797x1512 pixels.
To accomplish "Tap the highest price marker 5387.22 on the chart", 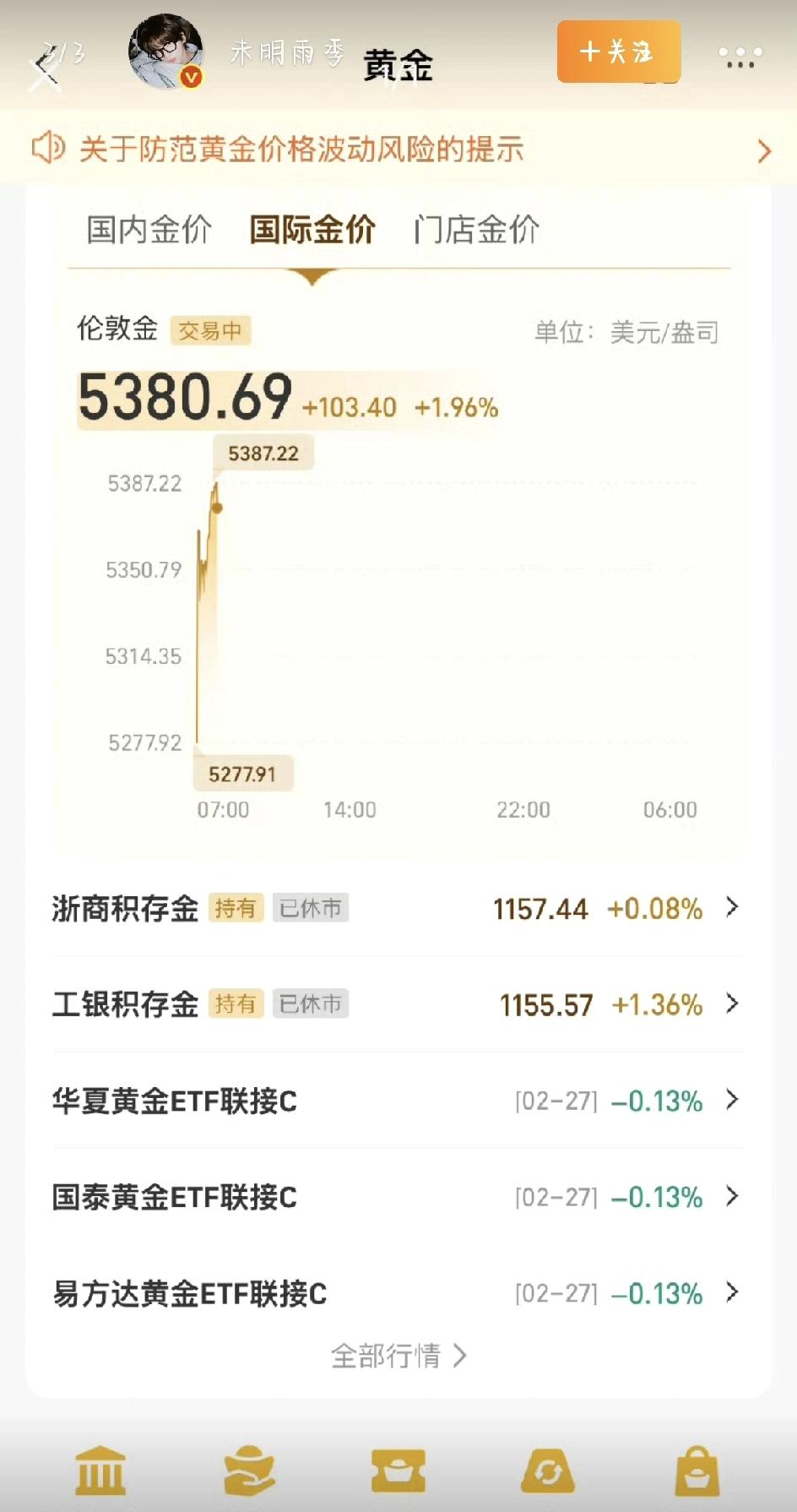I will (263, 453).
